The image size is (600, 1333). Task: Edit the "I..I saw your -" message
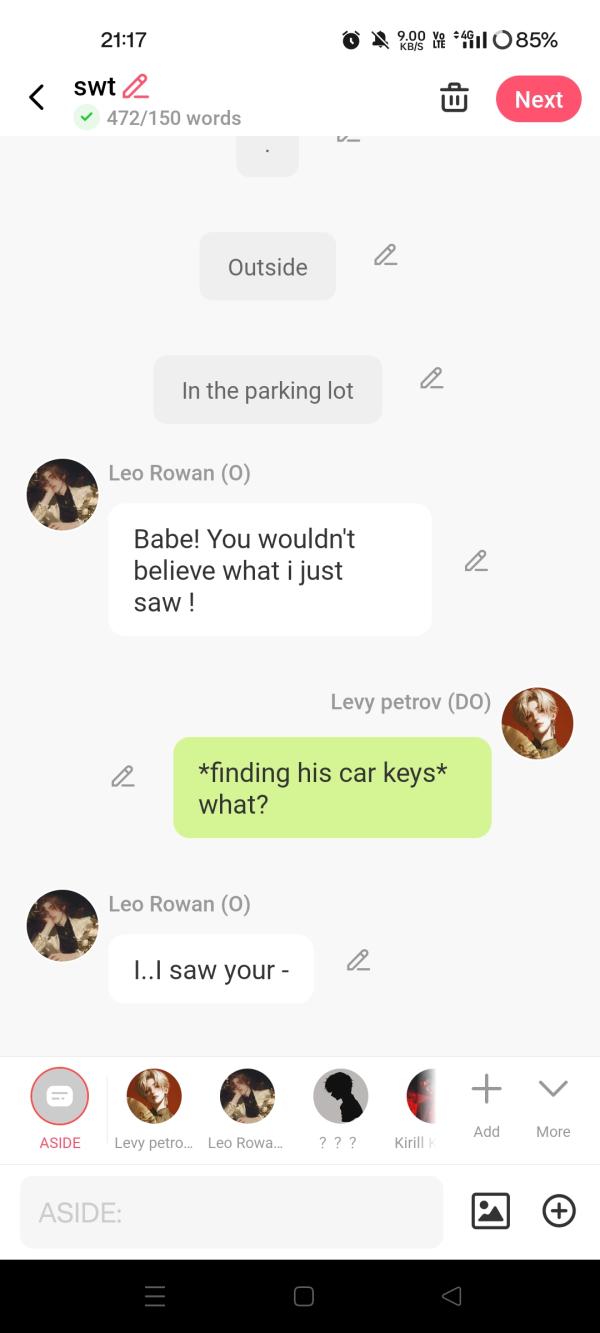tap(358, 960)
